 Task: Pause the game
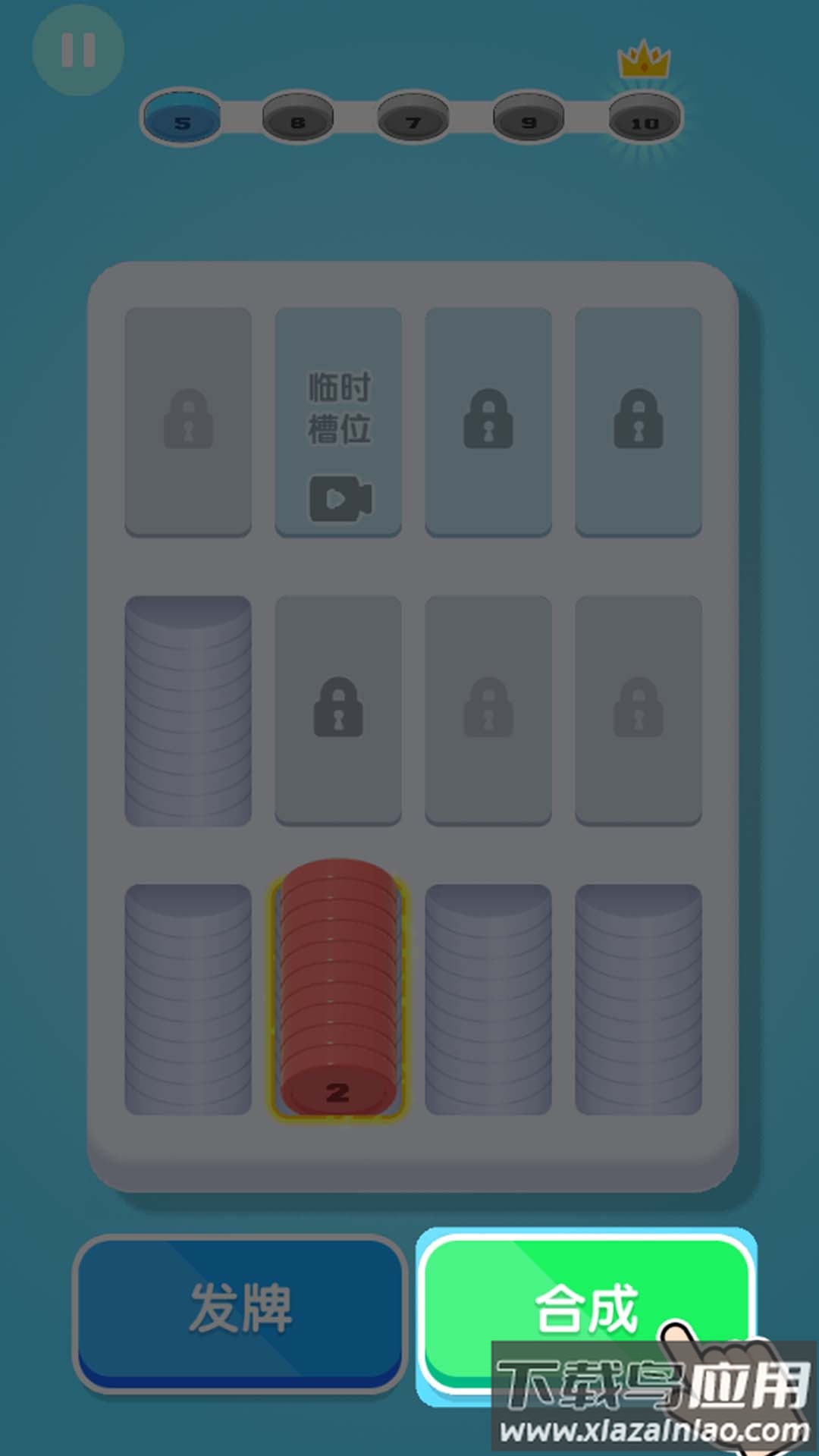[78, 50]
